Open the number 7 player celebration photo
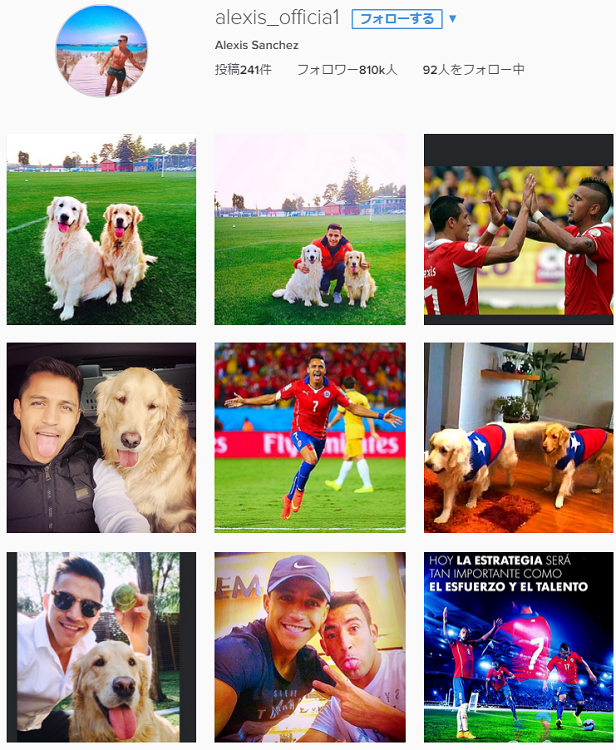 [x=310, y=438]
